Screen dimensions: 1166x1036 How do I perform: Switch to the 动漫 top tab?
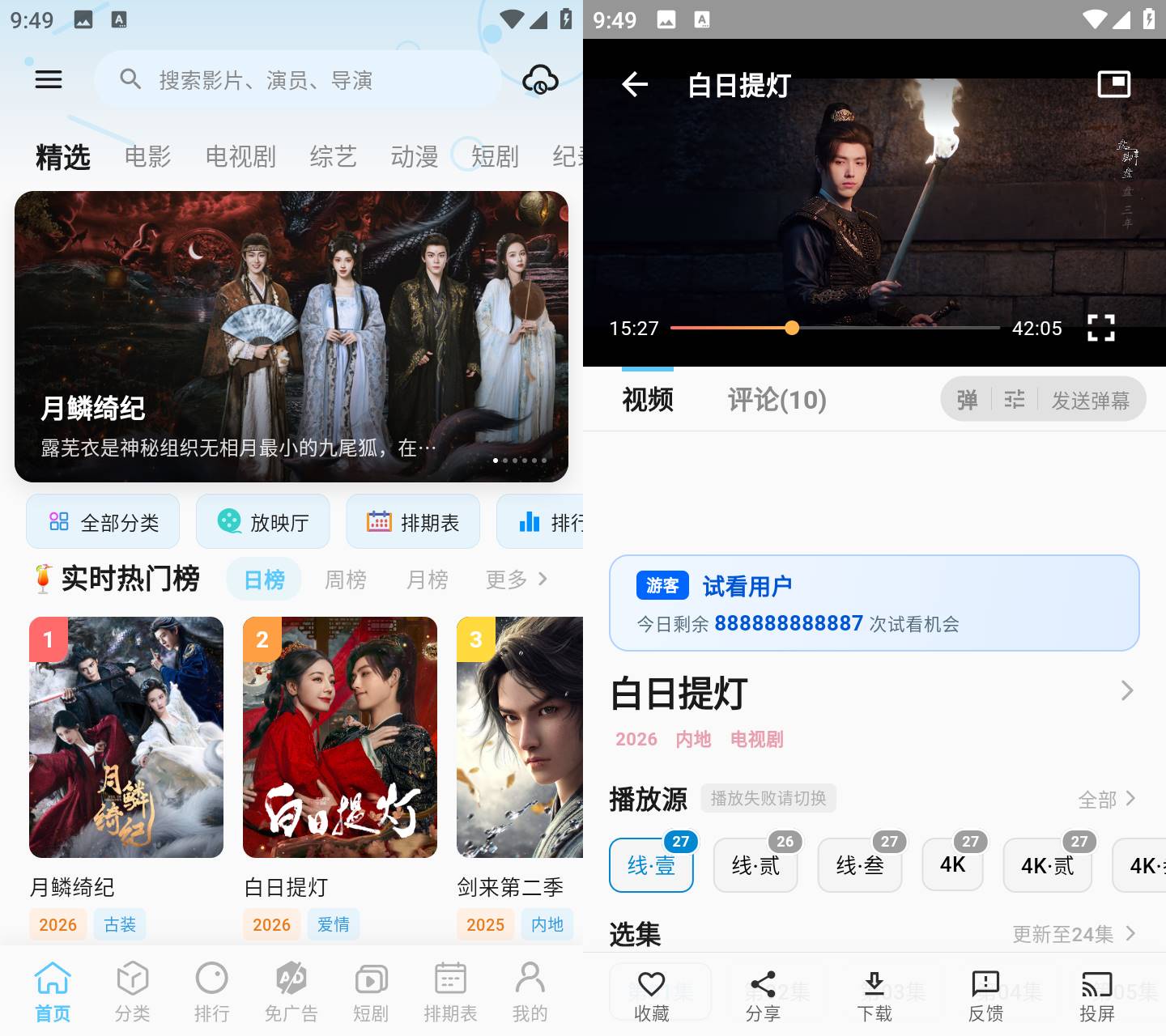pos(414,156)
